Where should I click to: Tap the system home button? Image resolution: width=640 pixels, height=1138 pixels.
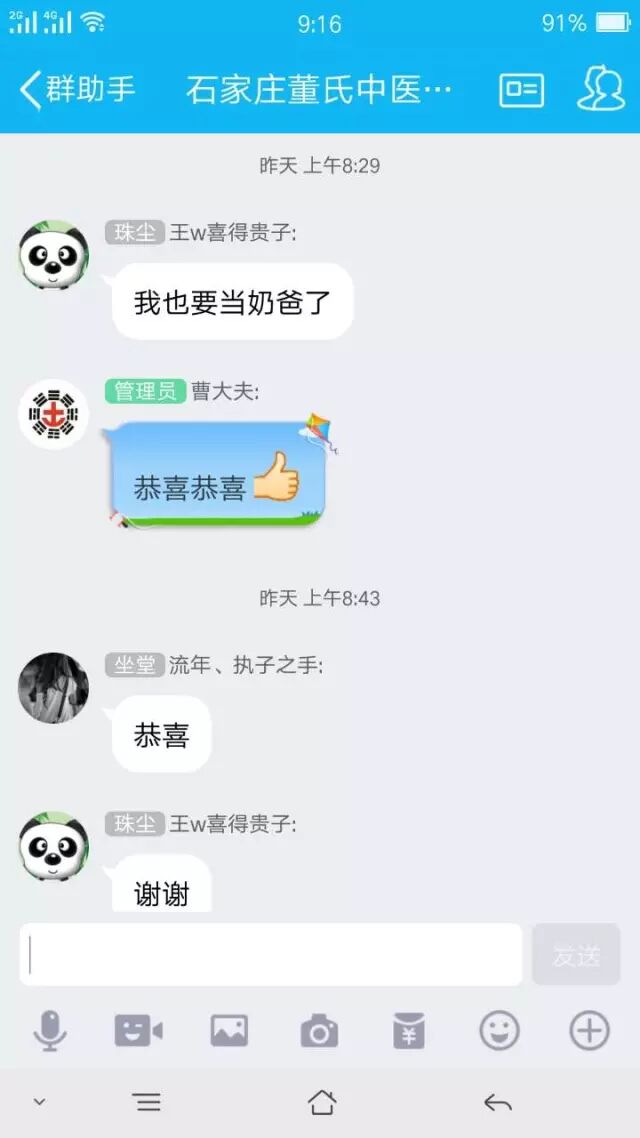[321, 1103]
